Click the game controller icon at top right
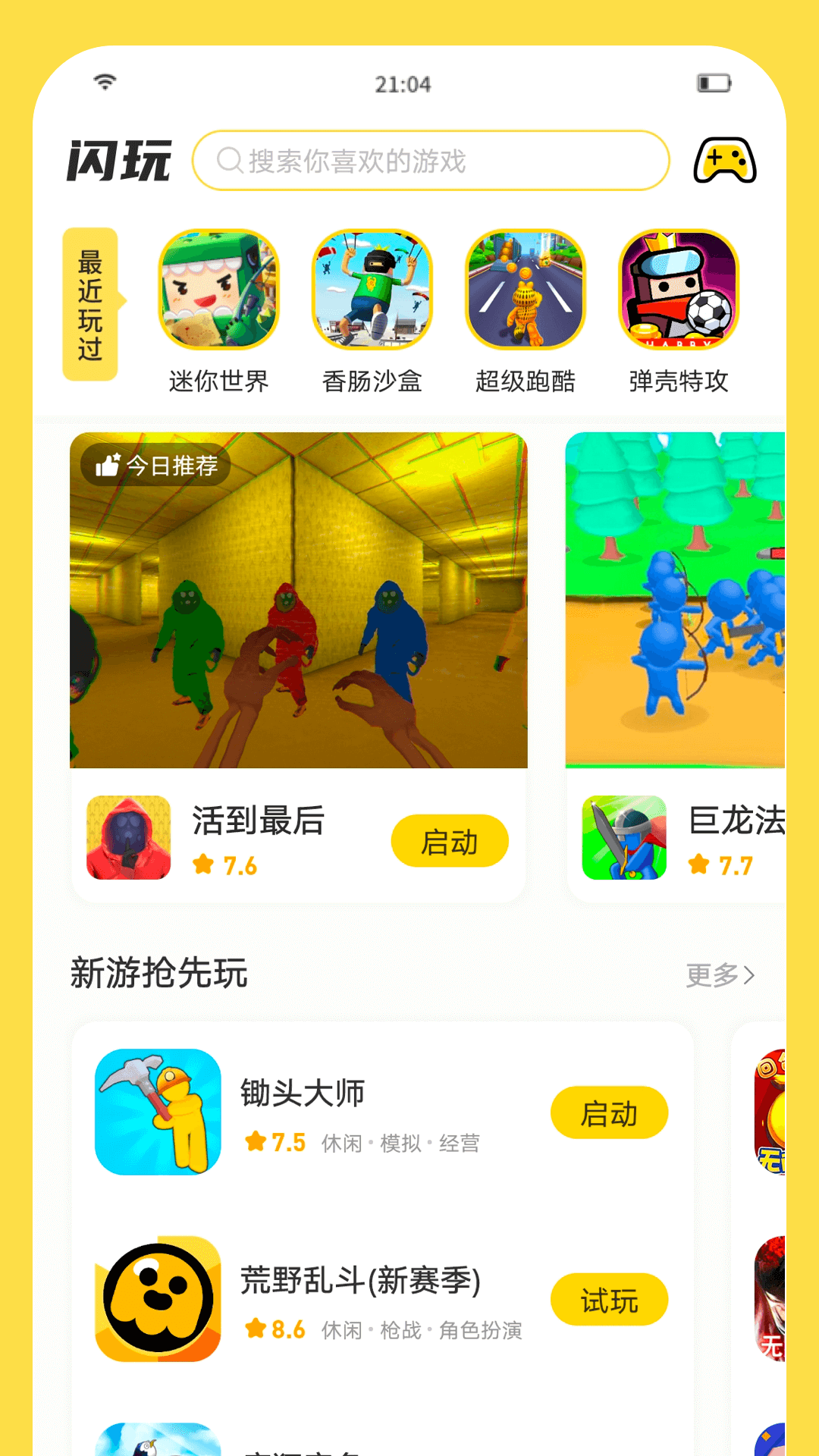The height and width of the screenshot is (1456, 819). pyautogui.click(x=724, y=162)
